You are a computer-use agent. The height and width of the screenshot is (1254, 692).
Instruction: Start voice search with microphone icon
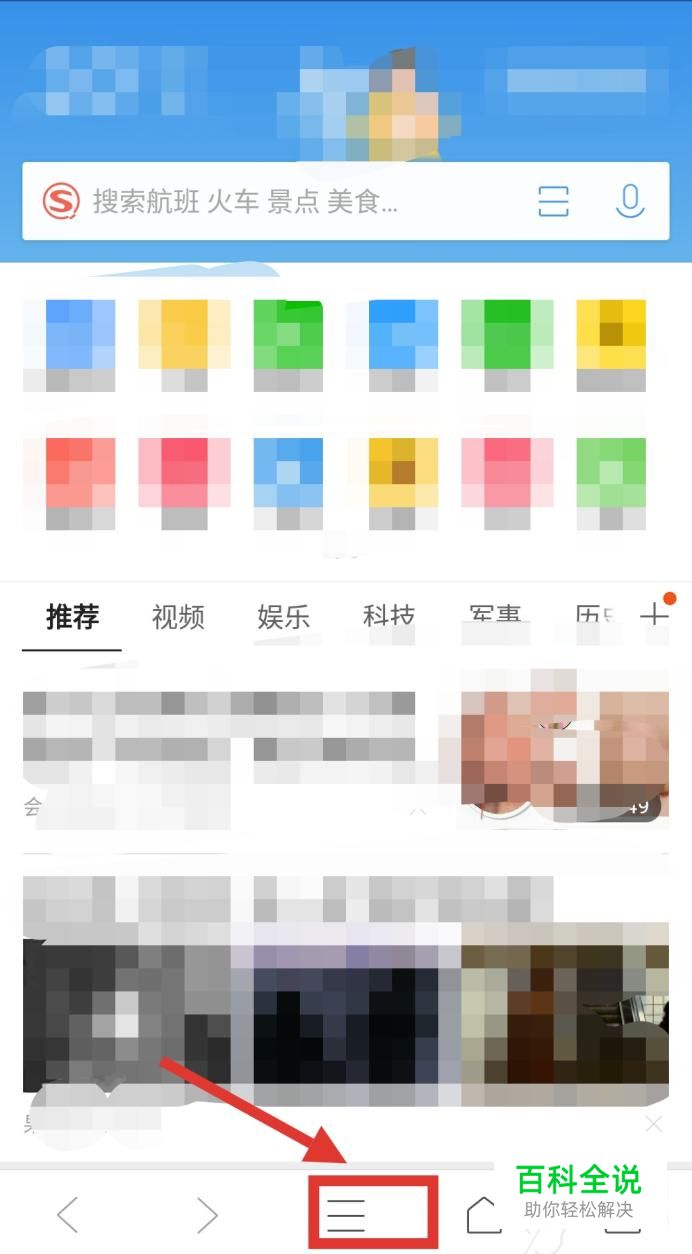629,202
